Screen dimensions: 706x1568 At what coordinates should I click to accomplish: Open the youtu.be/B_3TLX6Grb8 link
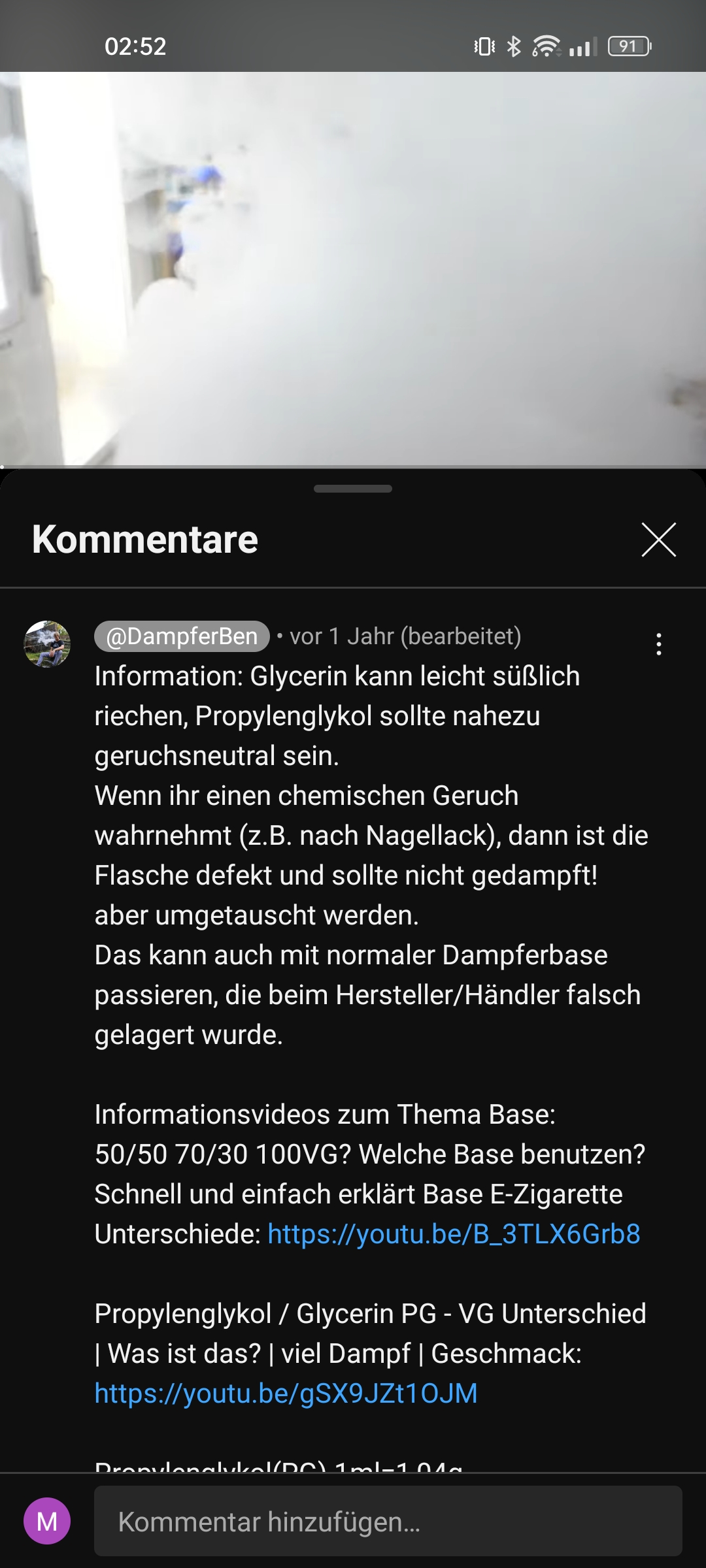[454, 1234]
